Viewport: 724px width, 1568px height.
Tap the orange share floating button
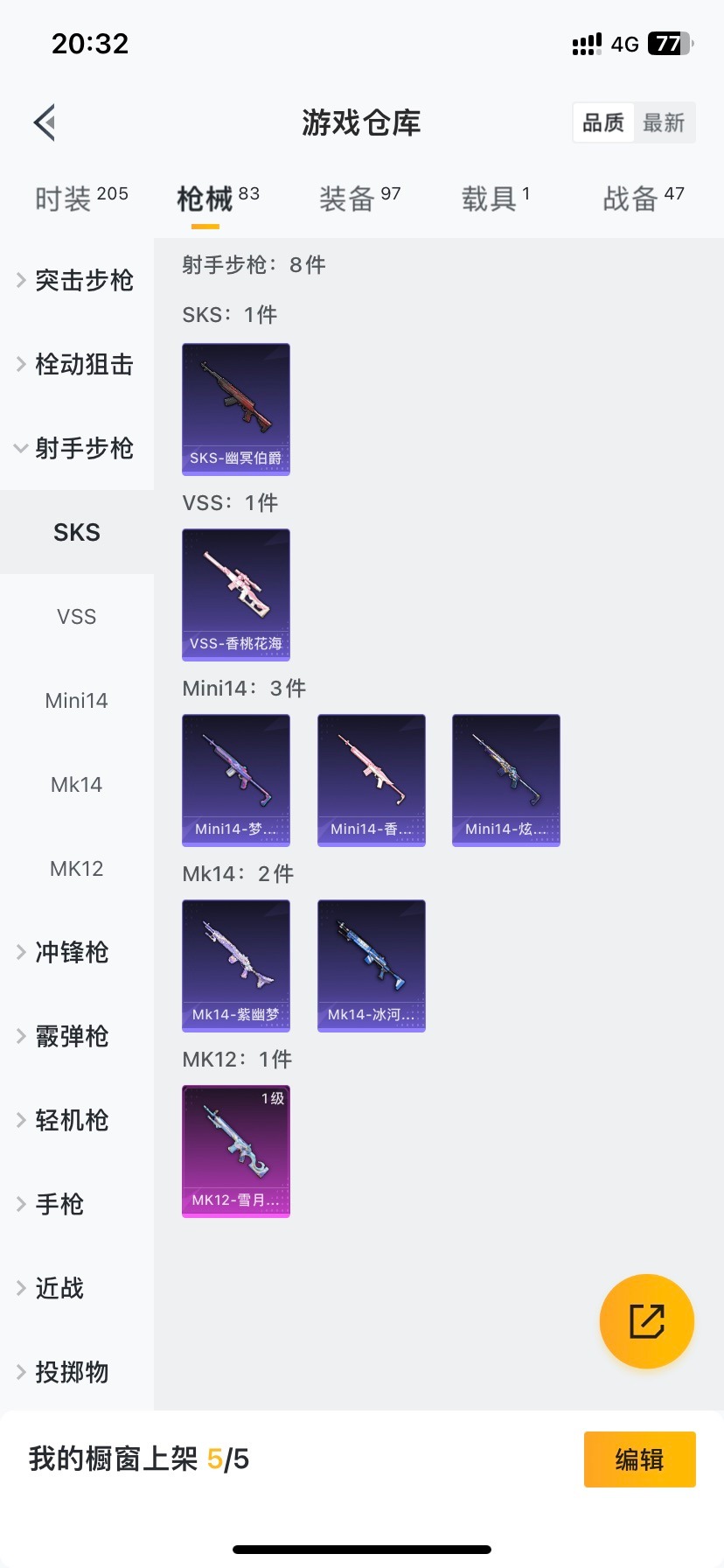(x=646, y=1320)
